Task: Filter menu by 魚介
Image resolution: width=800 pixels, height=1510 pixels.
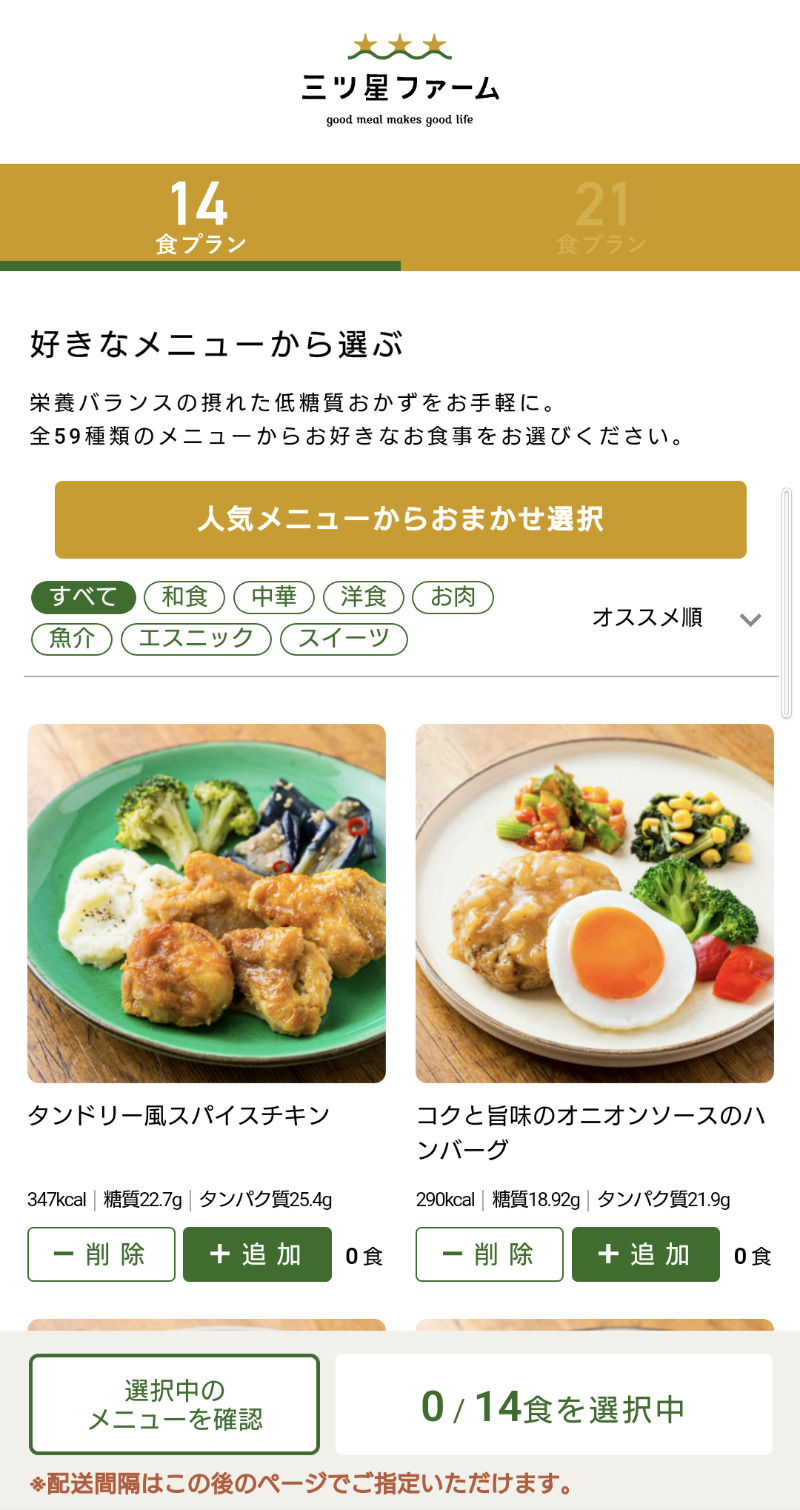Action: pyautogui.click(x=72, y=639)
